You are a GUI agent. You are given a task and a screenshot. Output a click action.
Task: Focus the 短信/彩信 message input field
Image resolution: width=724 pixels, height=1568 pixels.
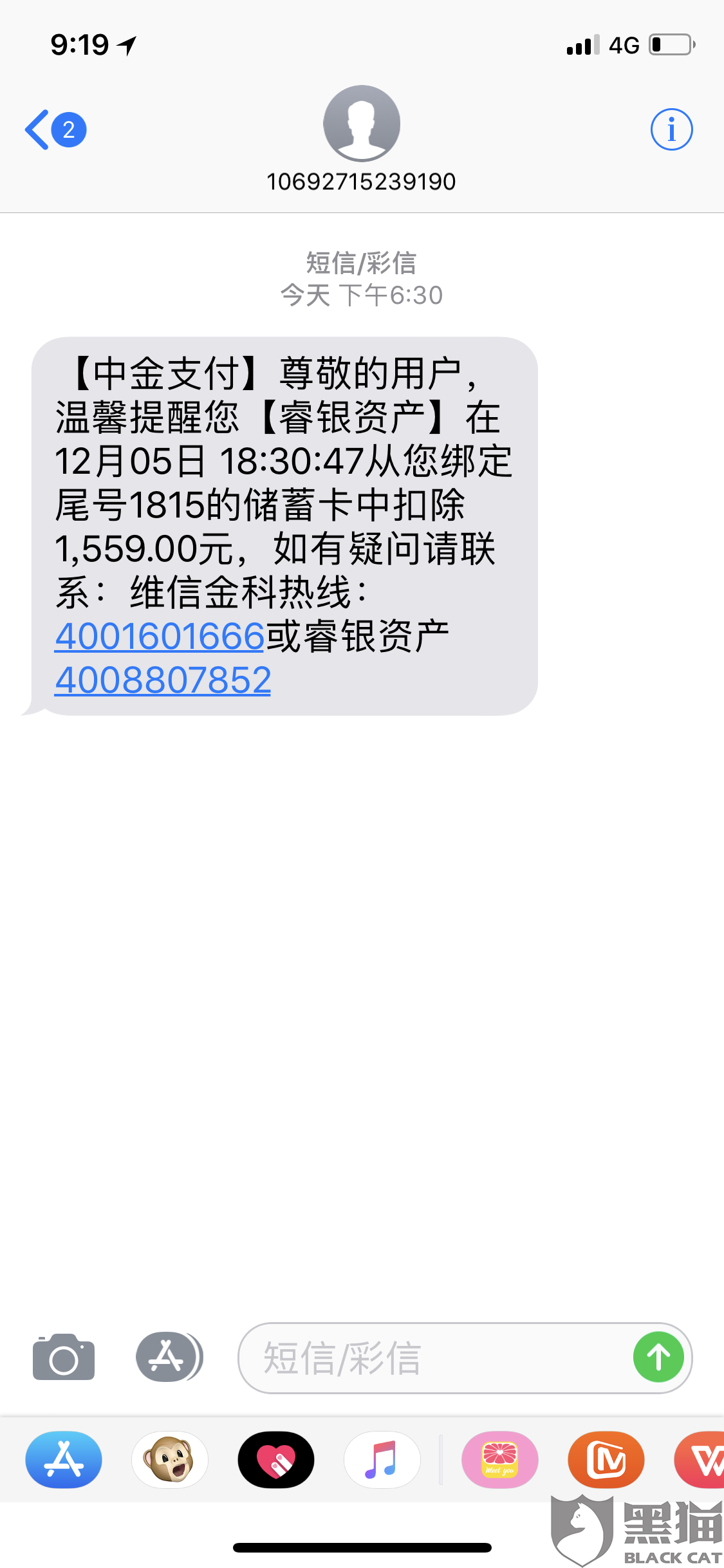click(431, 1358)
